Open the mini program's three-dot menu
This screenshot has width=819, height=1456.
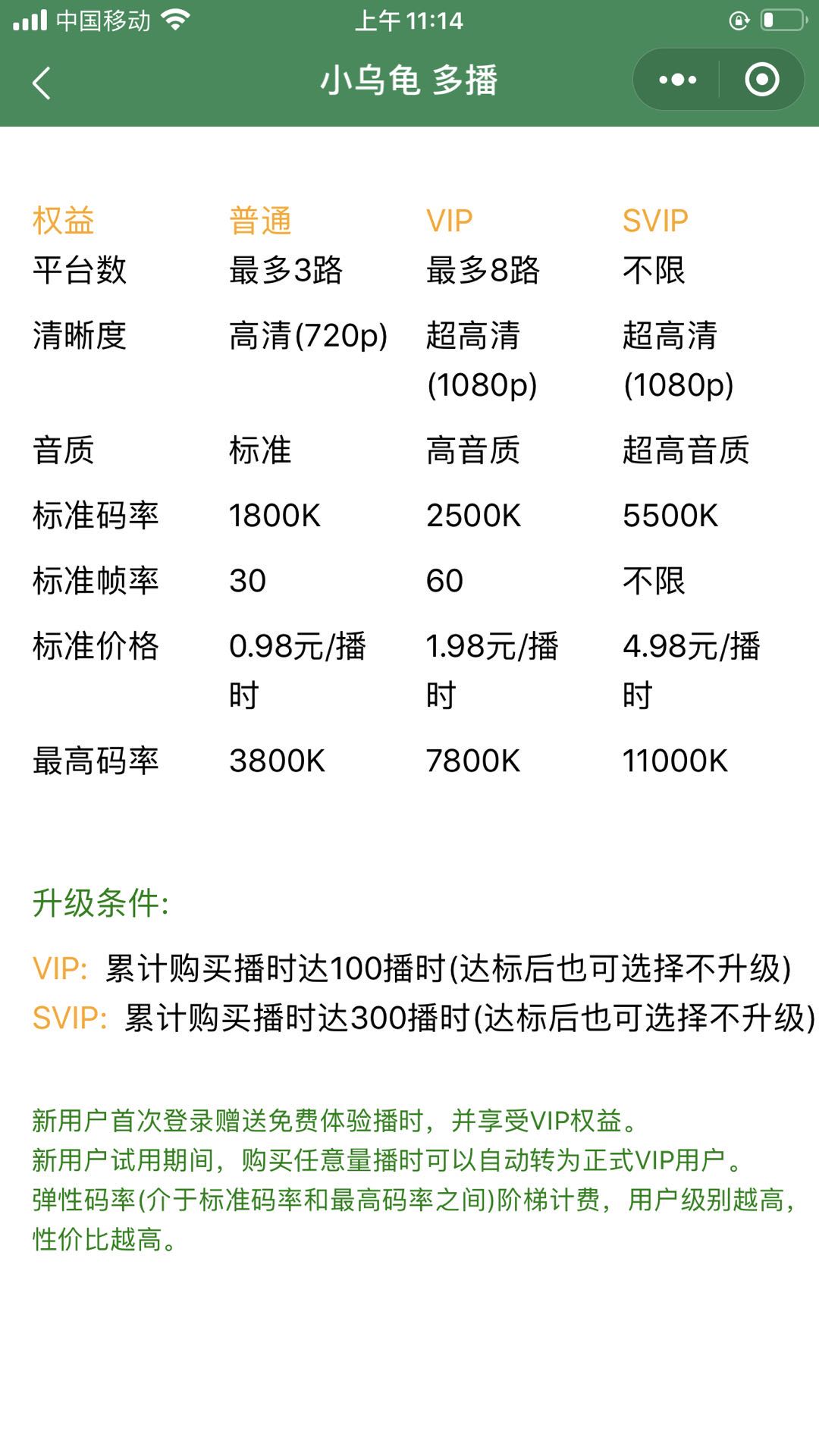[x=677, y=80]
